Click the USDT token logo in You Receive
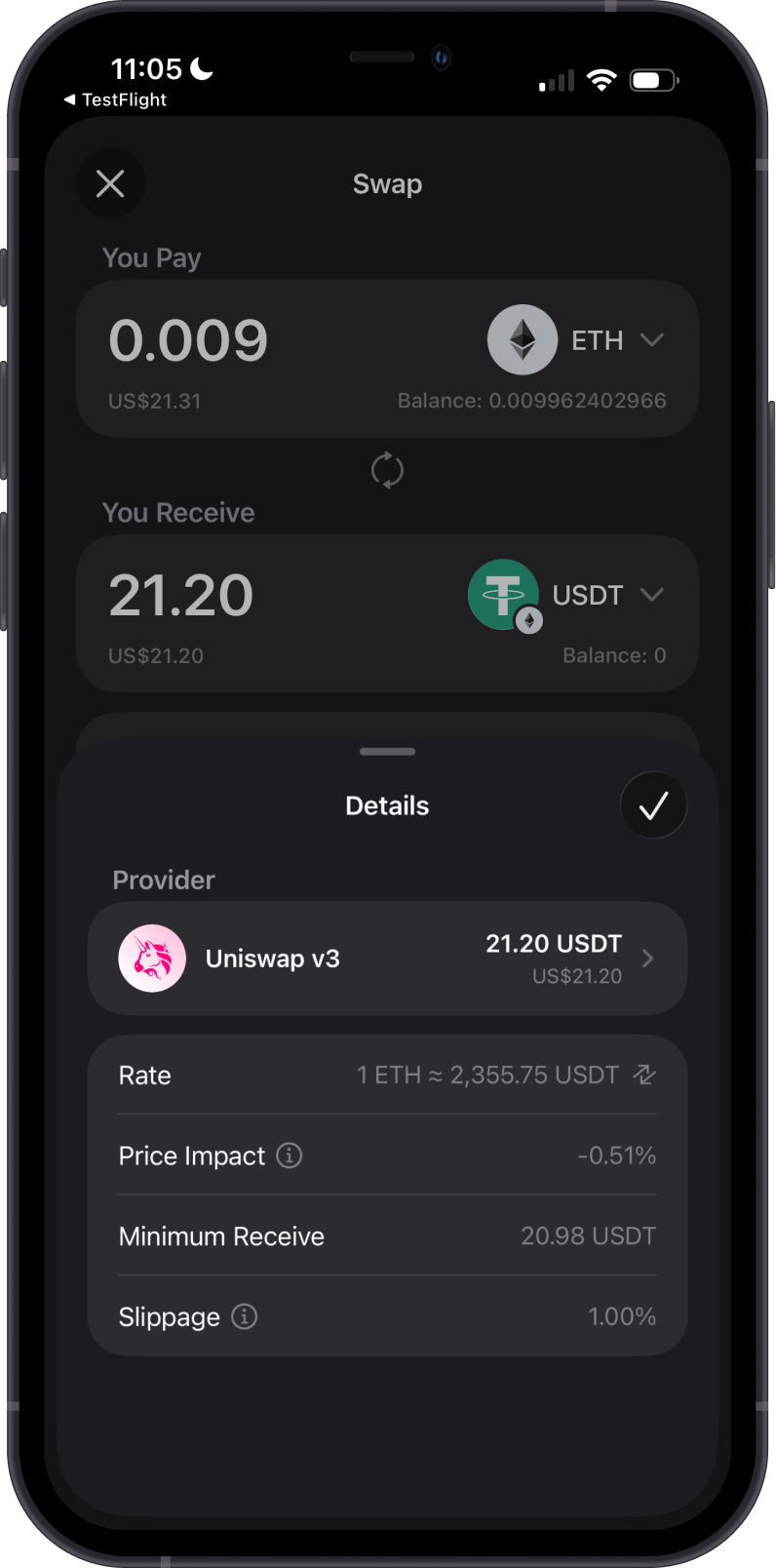 coord(503,594)
